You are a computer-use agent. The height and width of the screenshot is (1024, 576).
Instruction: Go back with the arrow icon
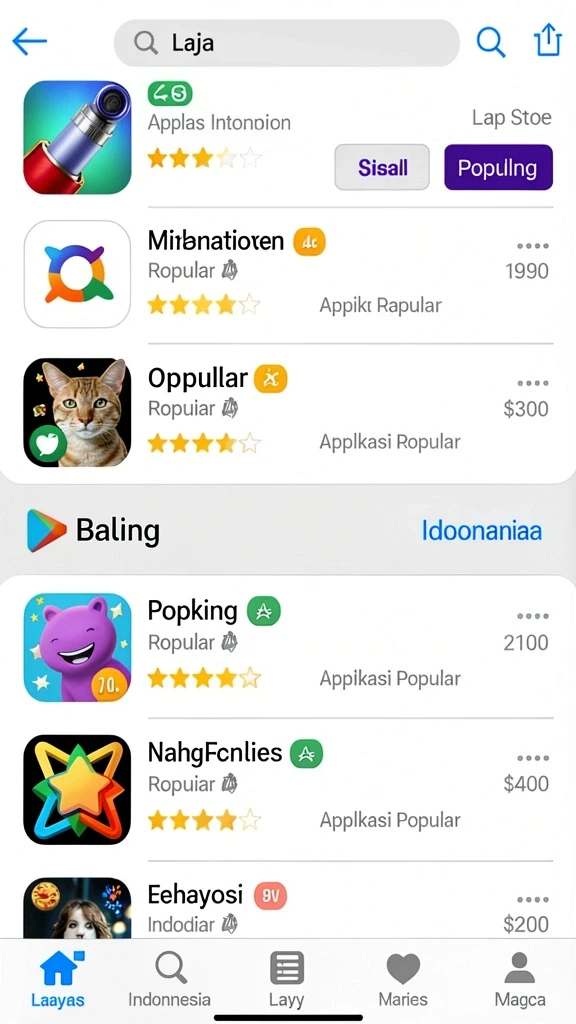pyautogui.click(x=29, y=42)
